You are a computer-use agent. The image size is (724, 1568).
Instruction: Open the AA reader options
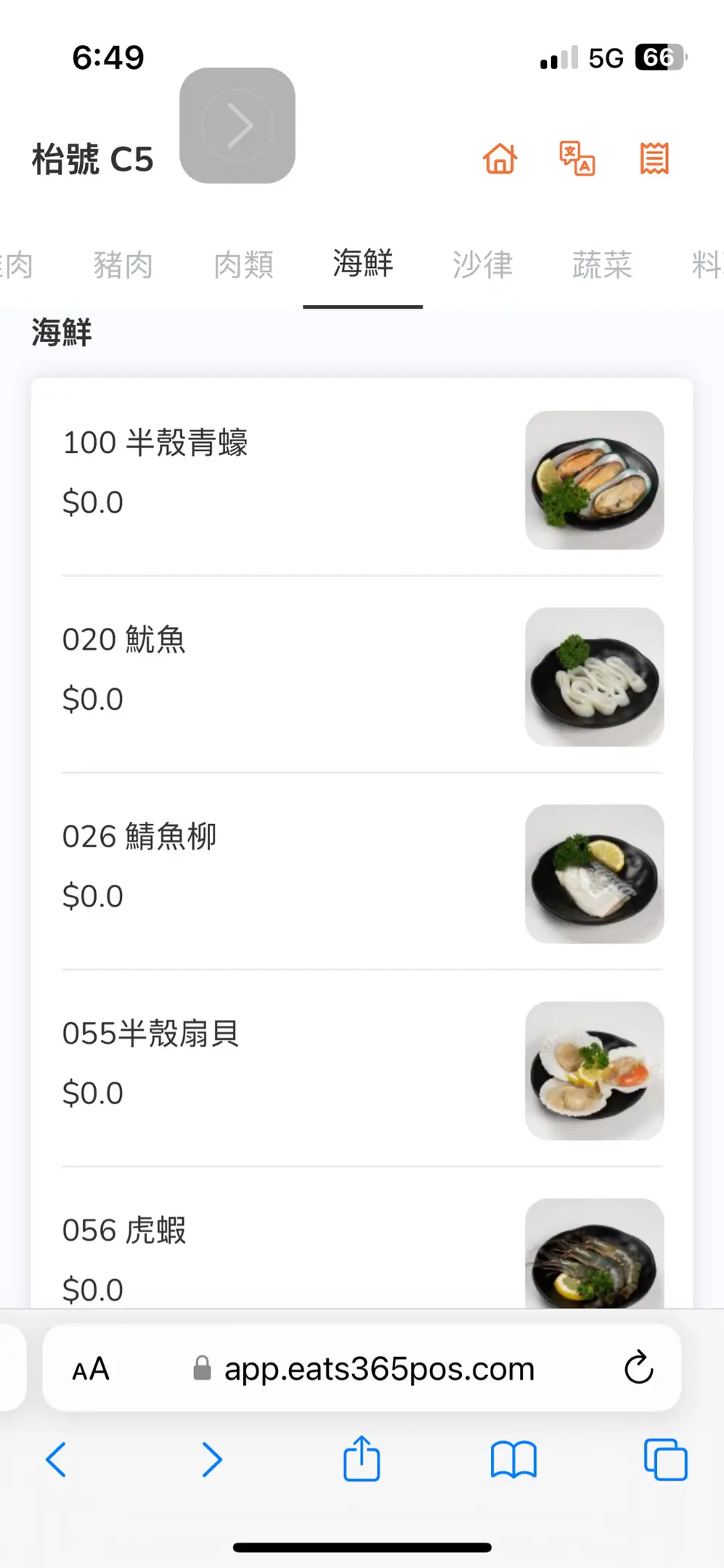pos(91,1369)
